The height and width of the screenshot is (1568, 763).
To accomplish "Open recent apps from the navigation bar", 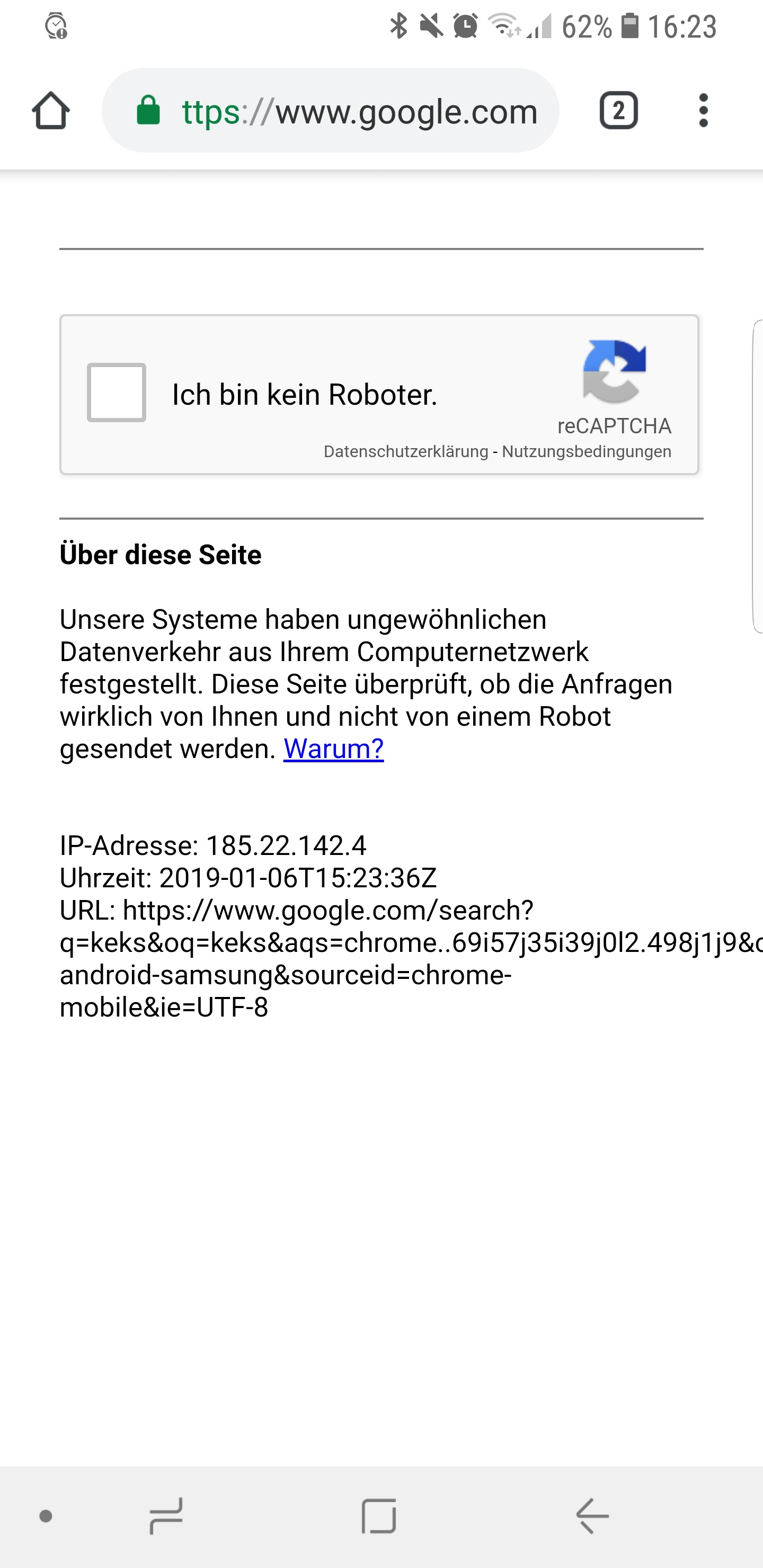I will tap(166, 1516).
